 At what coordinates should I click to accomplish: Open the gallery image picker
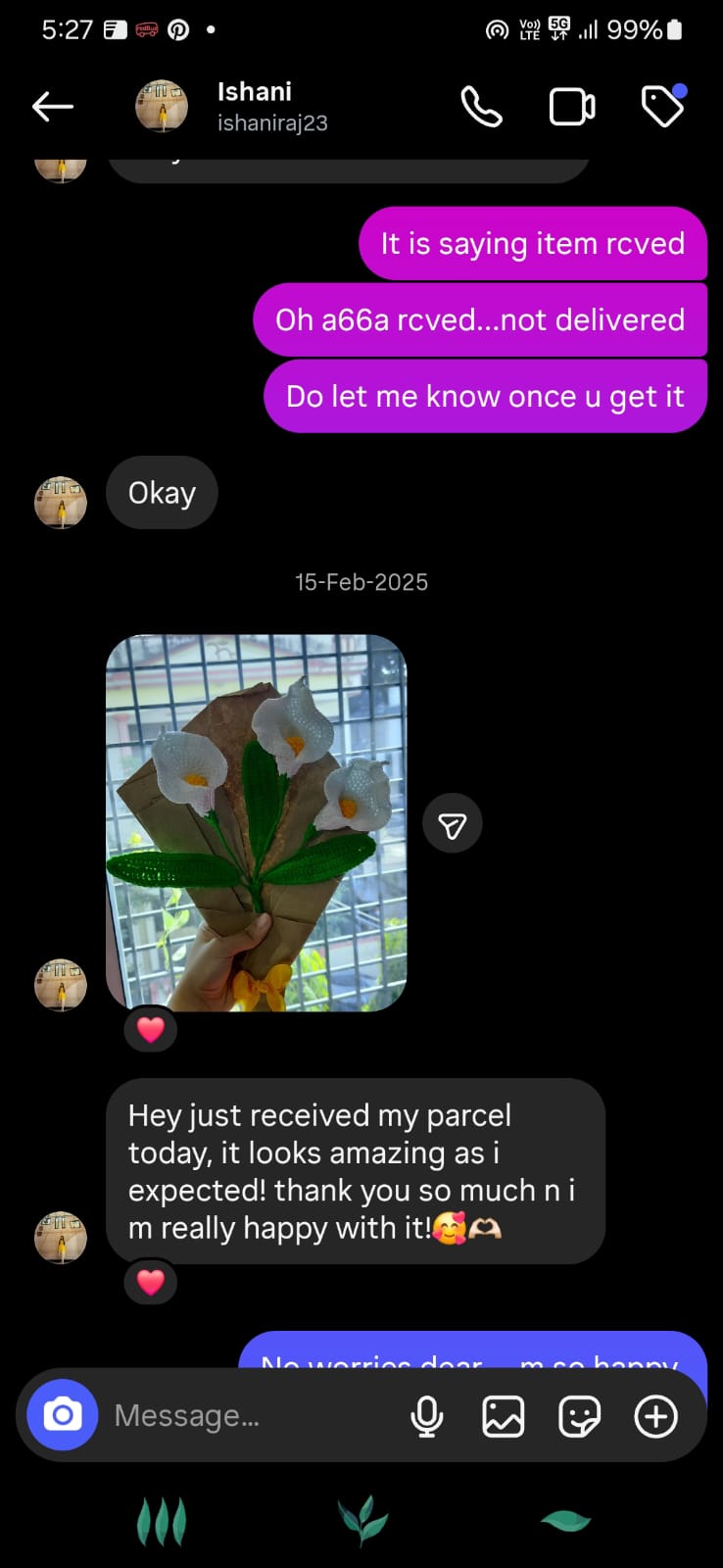click(x=503, y=1416)
